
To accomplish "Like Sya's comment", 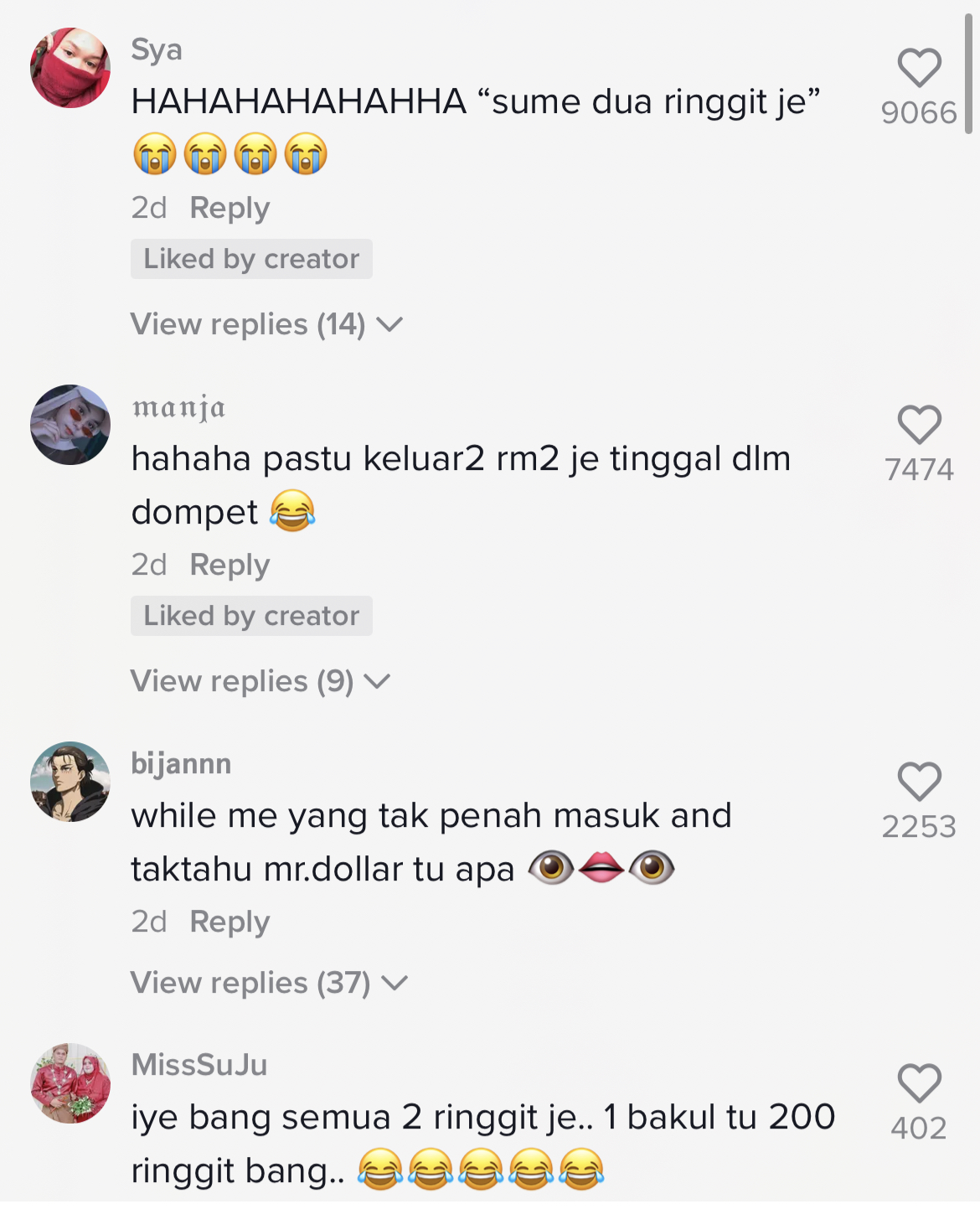I will (919, 69).
